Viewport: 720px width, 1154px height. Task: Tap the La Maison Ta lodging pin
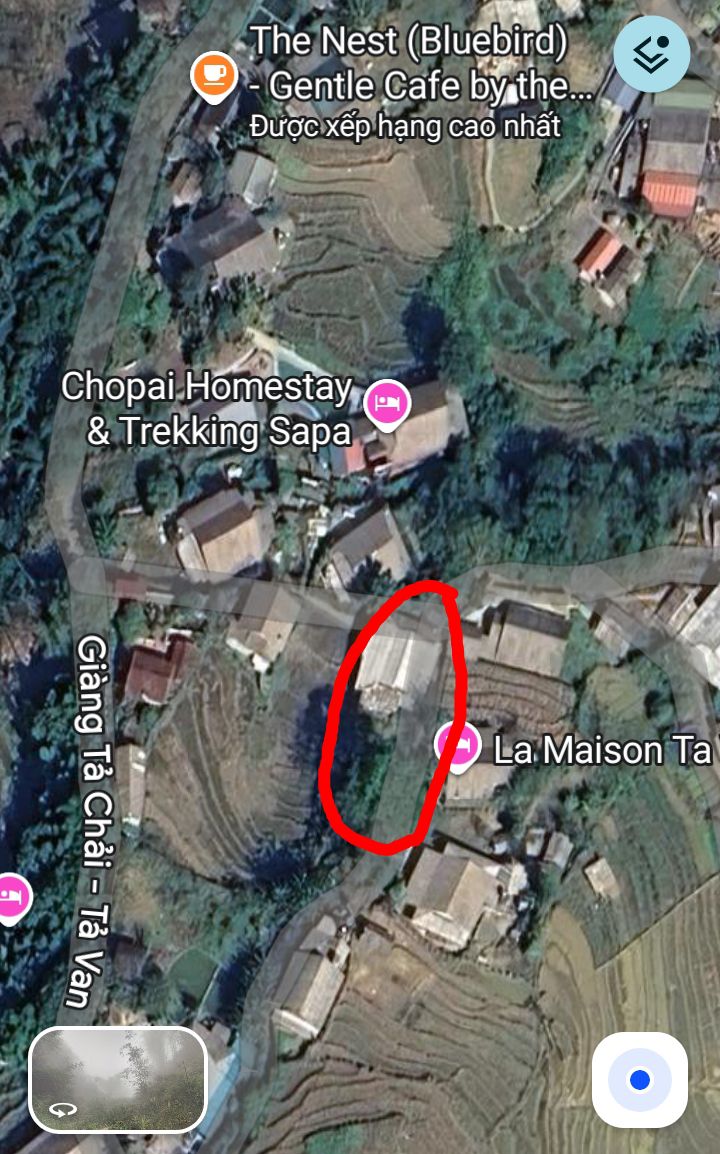457,747
